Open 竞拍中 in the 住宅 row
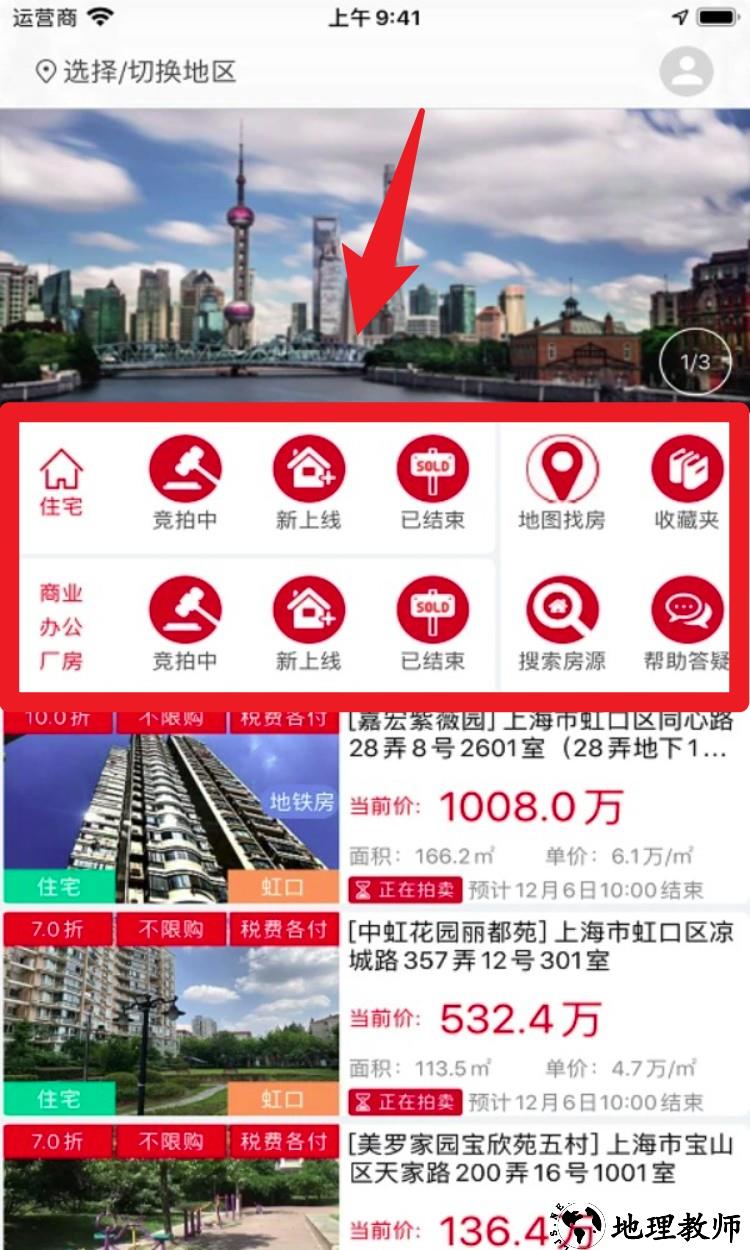The image size is (750, 1250). point(185,484)
